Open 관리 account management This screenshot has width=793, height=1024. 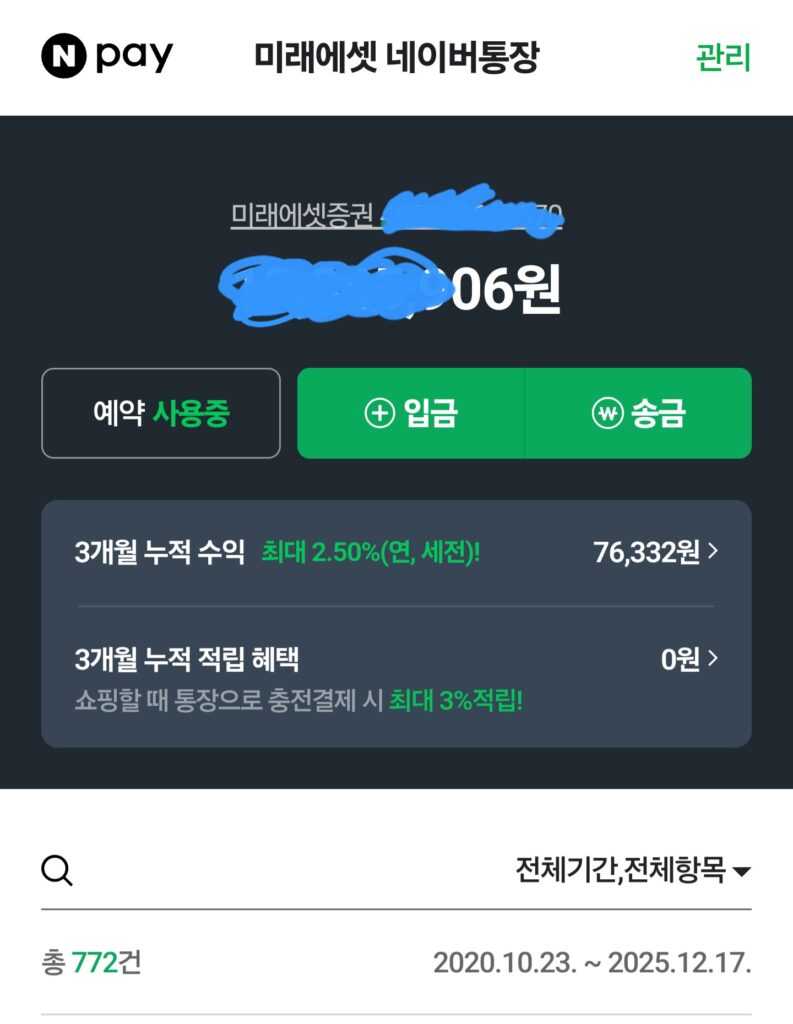[722, 57]
